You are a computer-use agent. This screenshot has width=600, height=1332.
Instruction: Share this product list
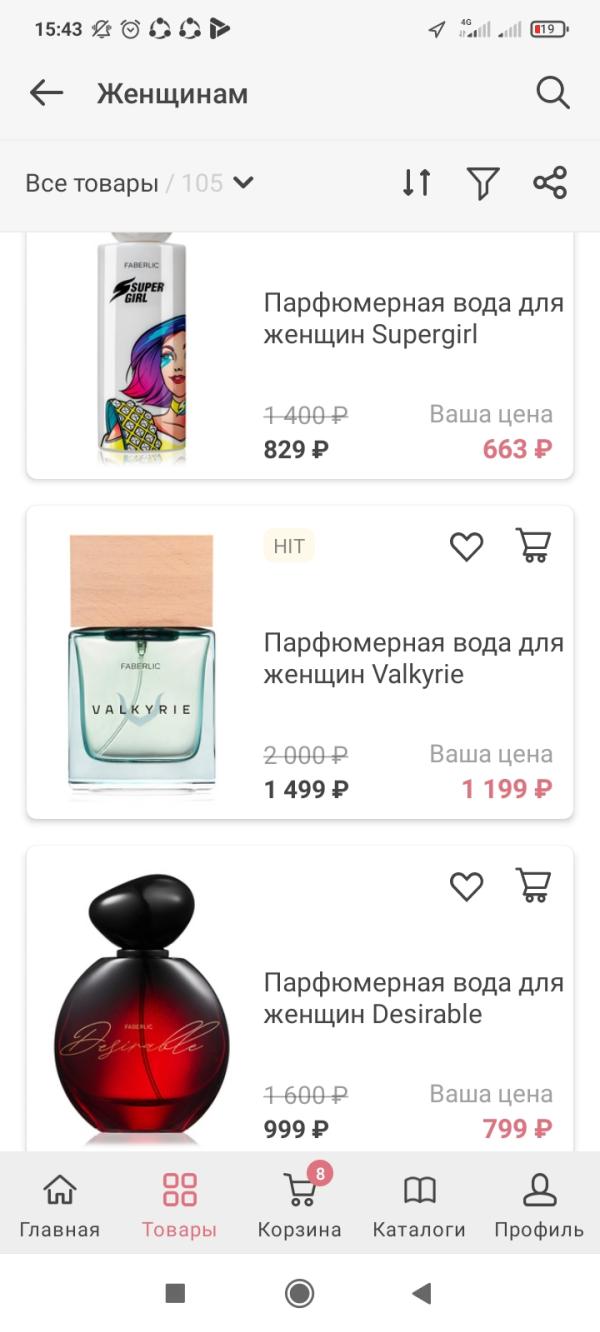[550, 182]
